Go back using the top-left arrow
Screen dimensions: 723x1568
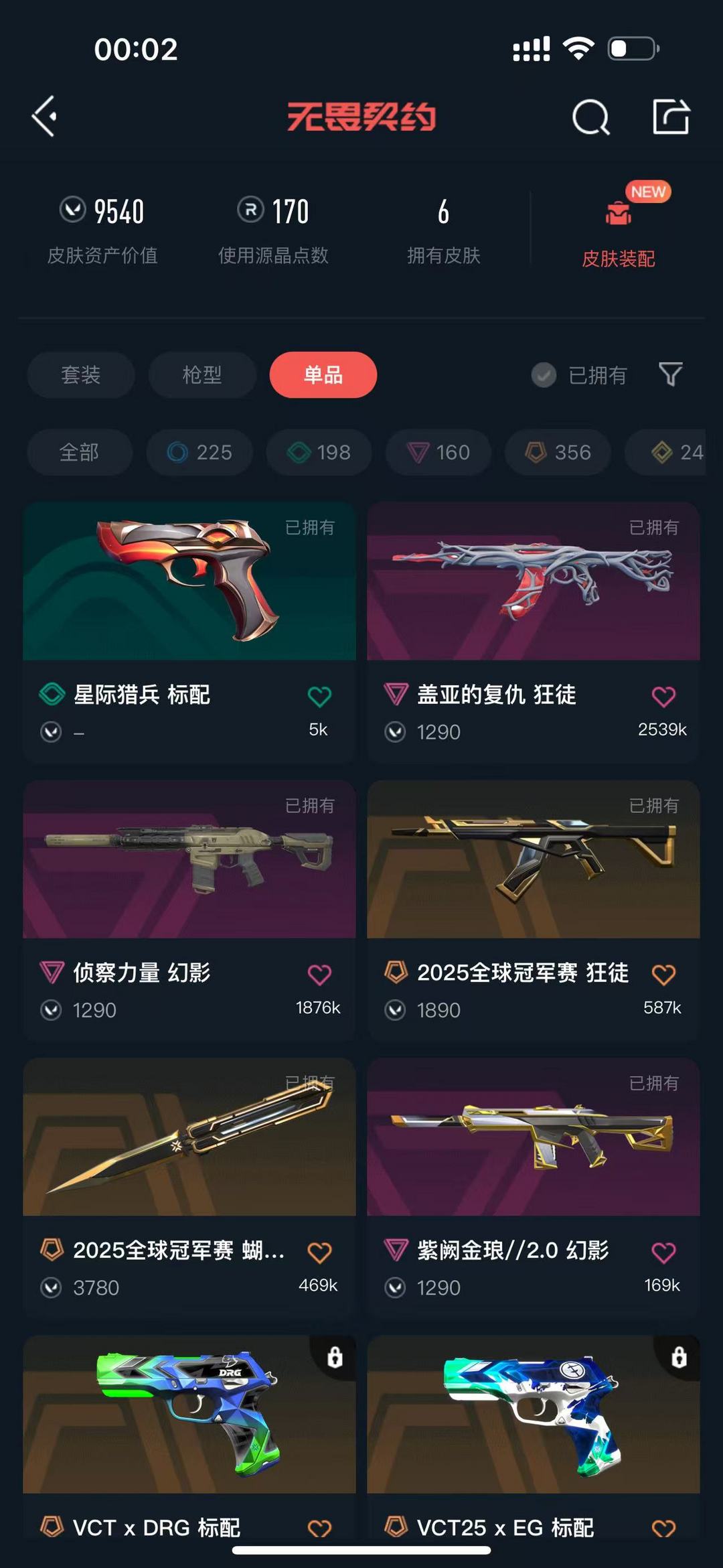pyautogui.click(x=44, y=117)
